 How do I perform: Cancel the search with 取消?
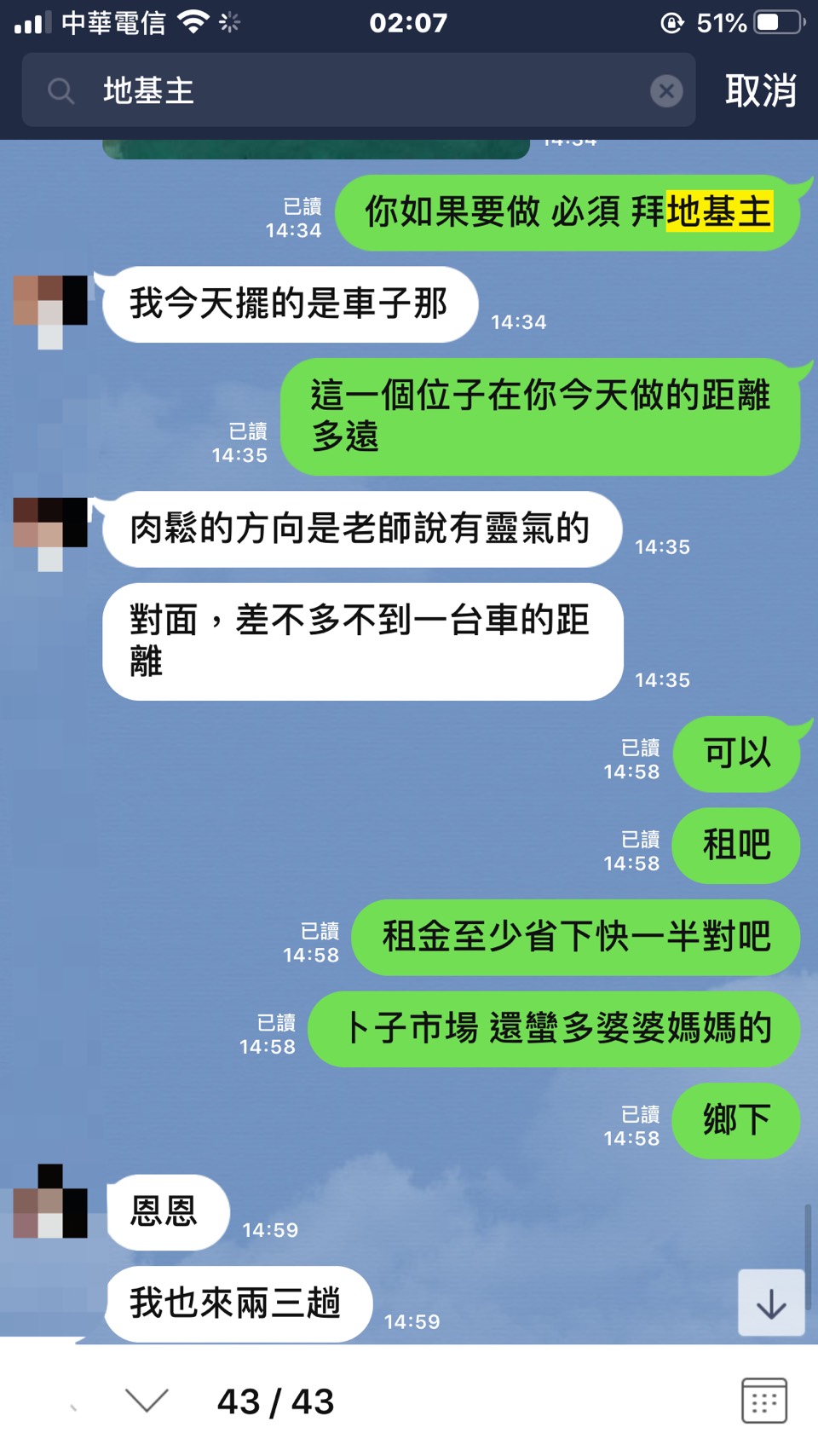(x=760, y=90)
